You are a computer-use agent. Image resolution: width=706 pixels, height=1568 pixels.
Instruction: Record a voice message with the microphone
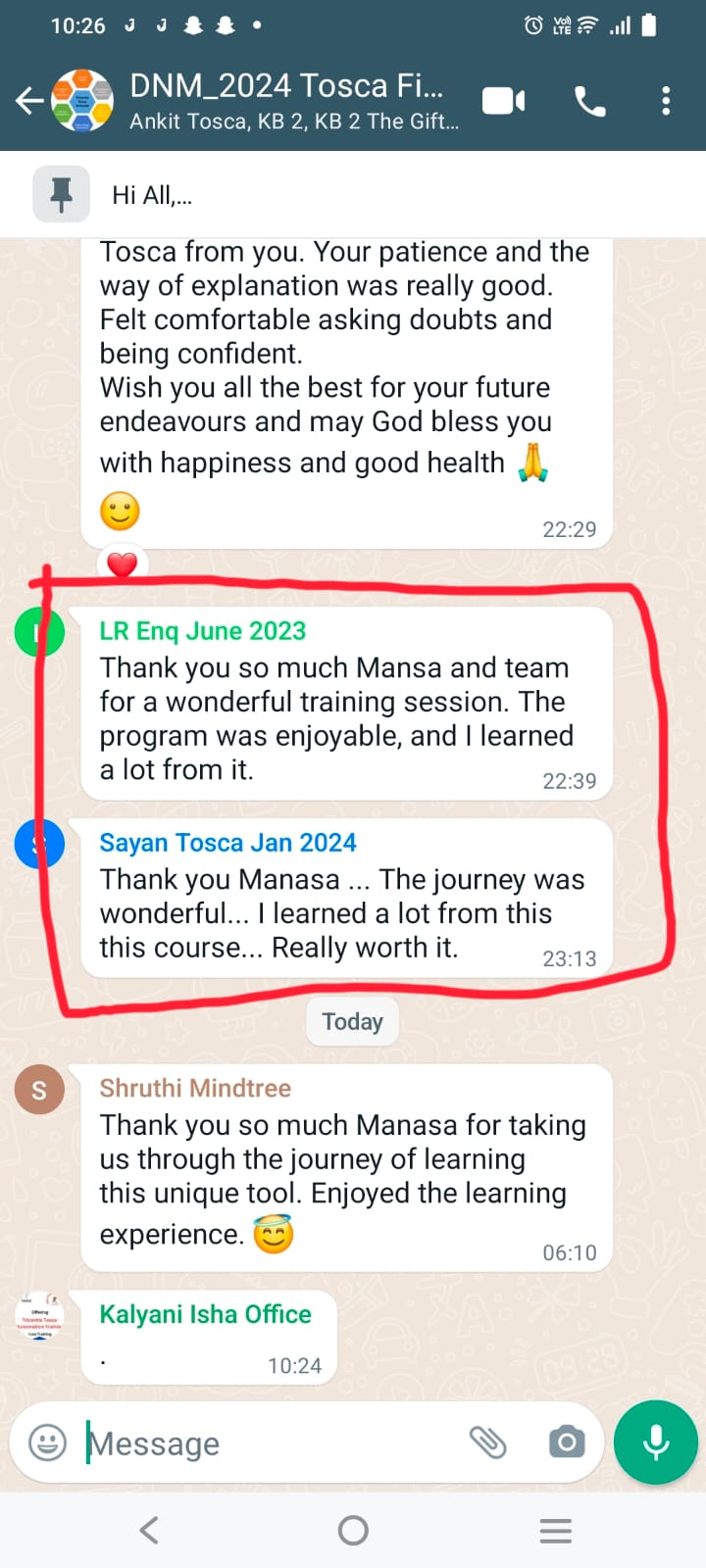pos(655,1443)
